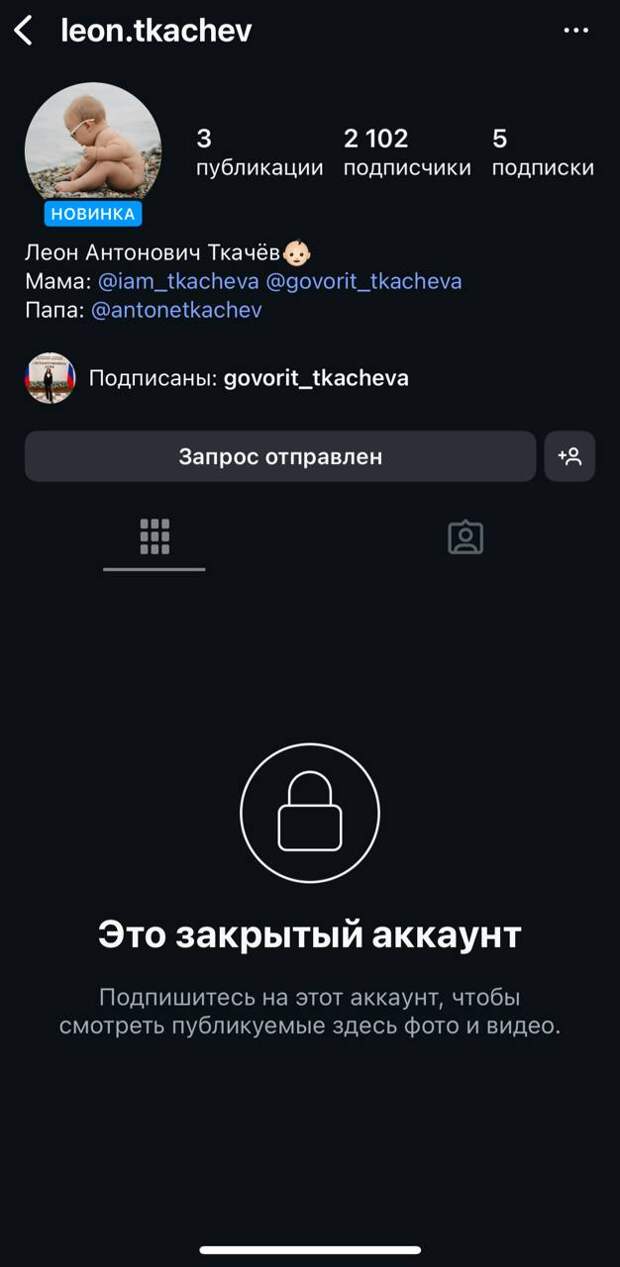The height and width of the screenshot is (1267, 620).
Task: Open the three-dot overflow menu
Action: pos(576,30)
